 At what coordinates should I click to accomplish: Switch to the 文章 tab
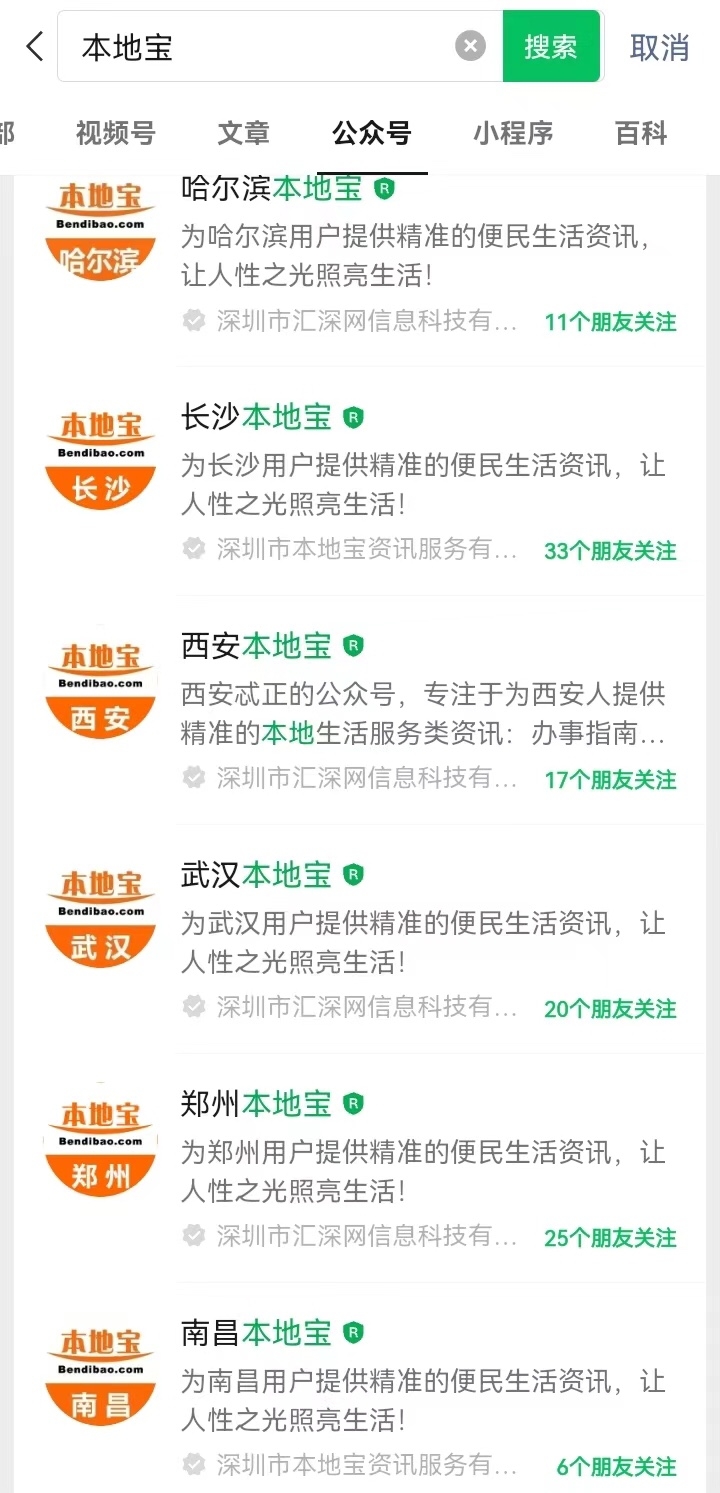pos(244,133)
